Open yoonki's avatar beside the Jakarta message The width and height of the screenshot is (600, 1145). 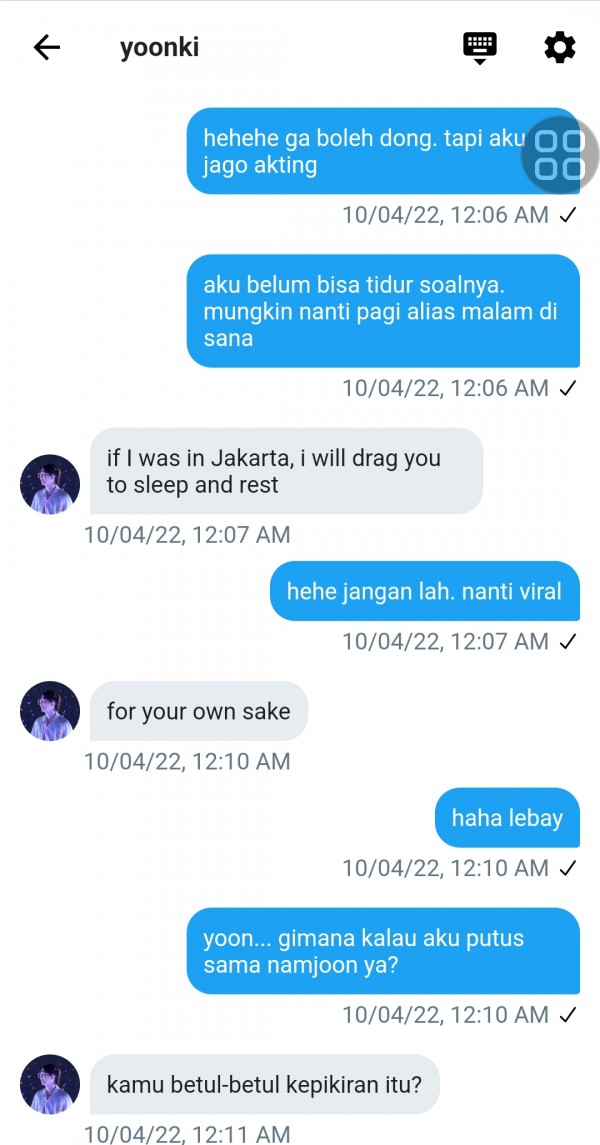[x=50, y=484]
